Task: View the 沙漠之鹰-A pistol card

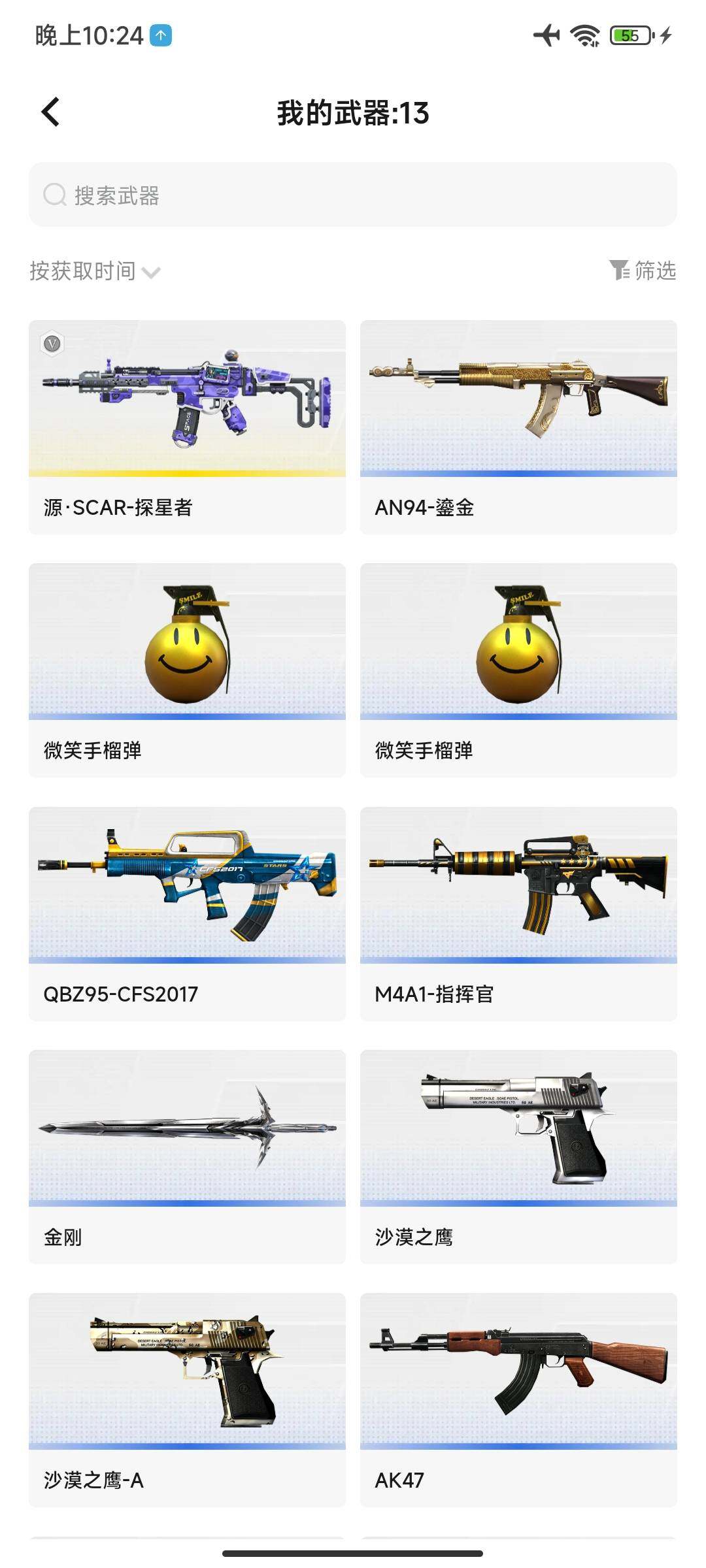Action: coord(187,1399)
